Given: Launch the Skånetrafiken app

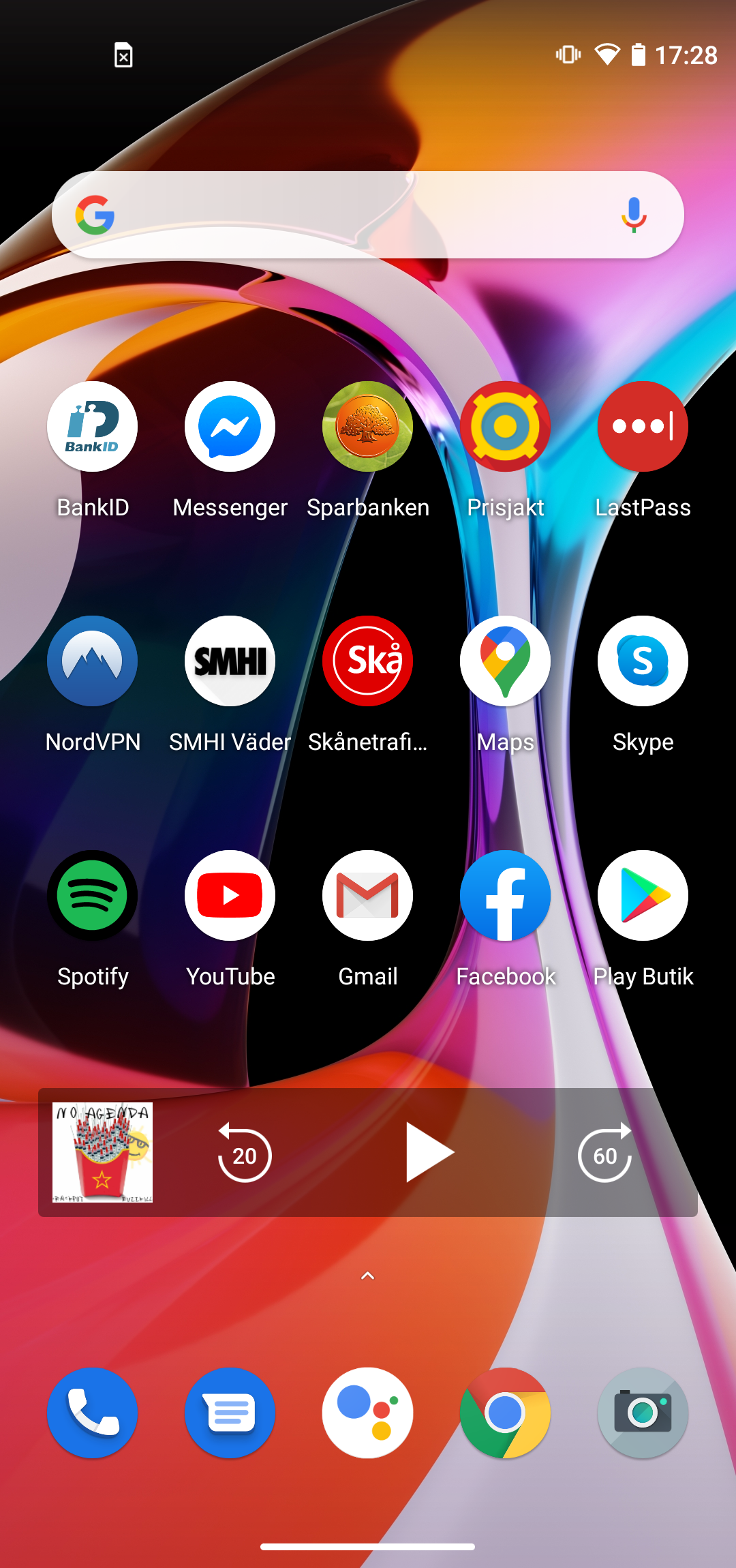Looking at the screenshot, I should pyautogui.click(x=368, y=661).
